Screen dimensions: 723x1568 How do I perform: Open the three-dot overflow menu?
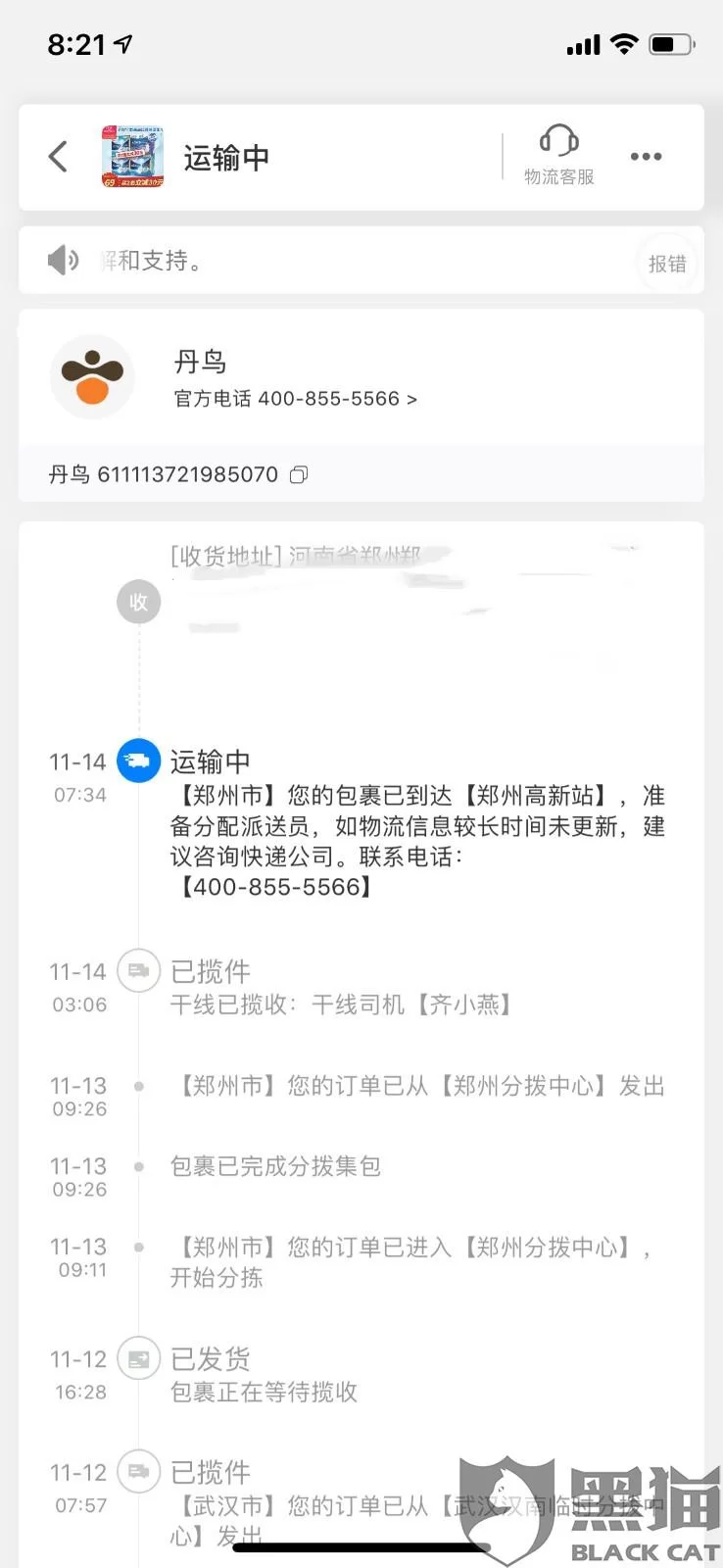click(646, 157)
